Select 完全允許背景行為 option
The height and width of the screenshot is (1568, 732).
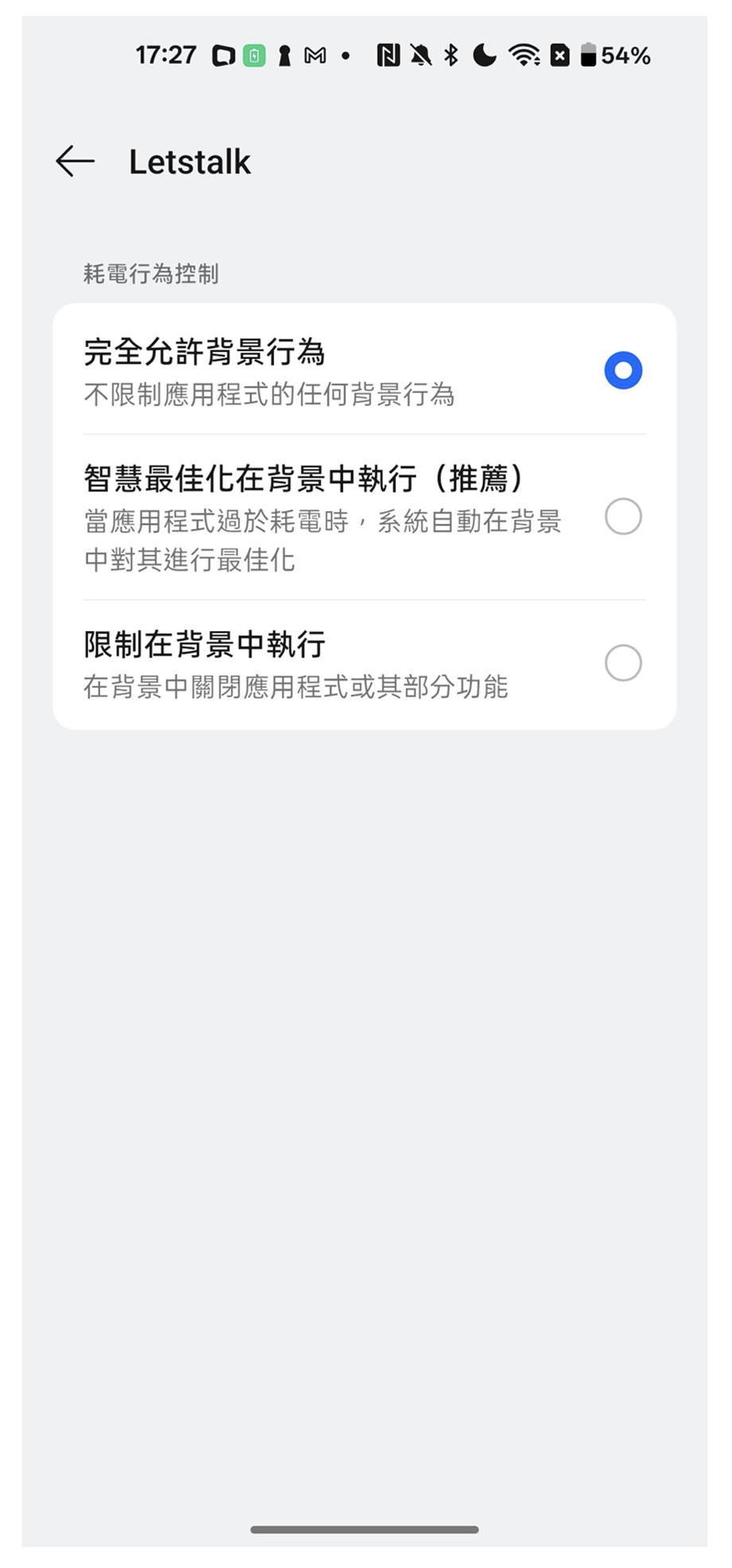click(x=622, y=371)
